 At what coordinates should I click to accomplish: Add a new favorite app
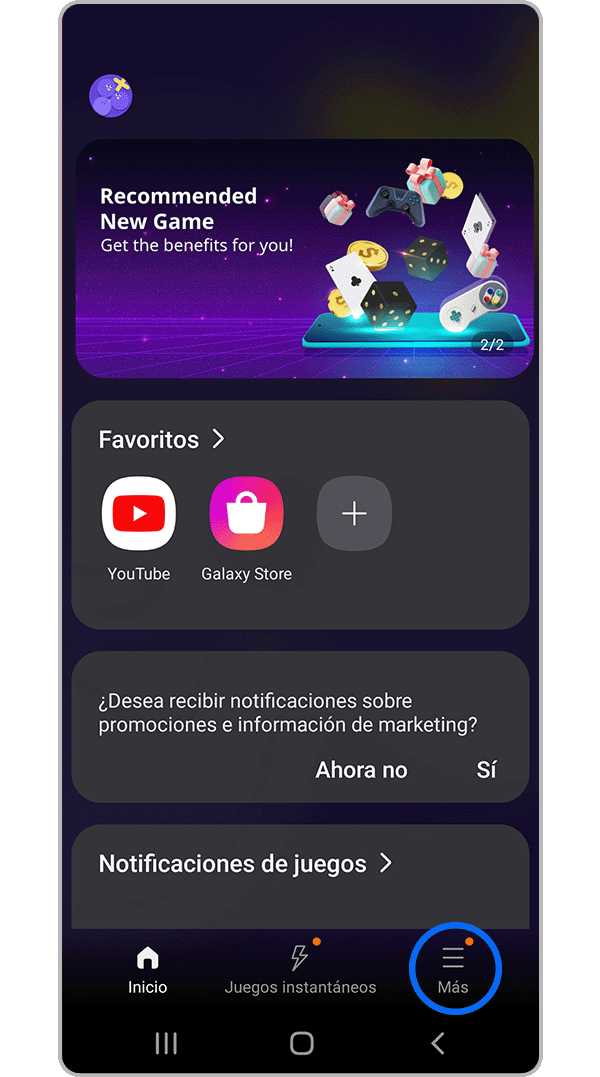pyautogui.click(x=354, y=515)
